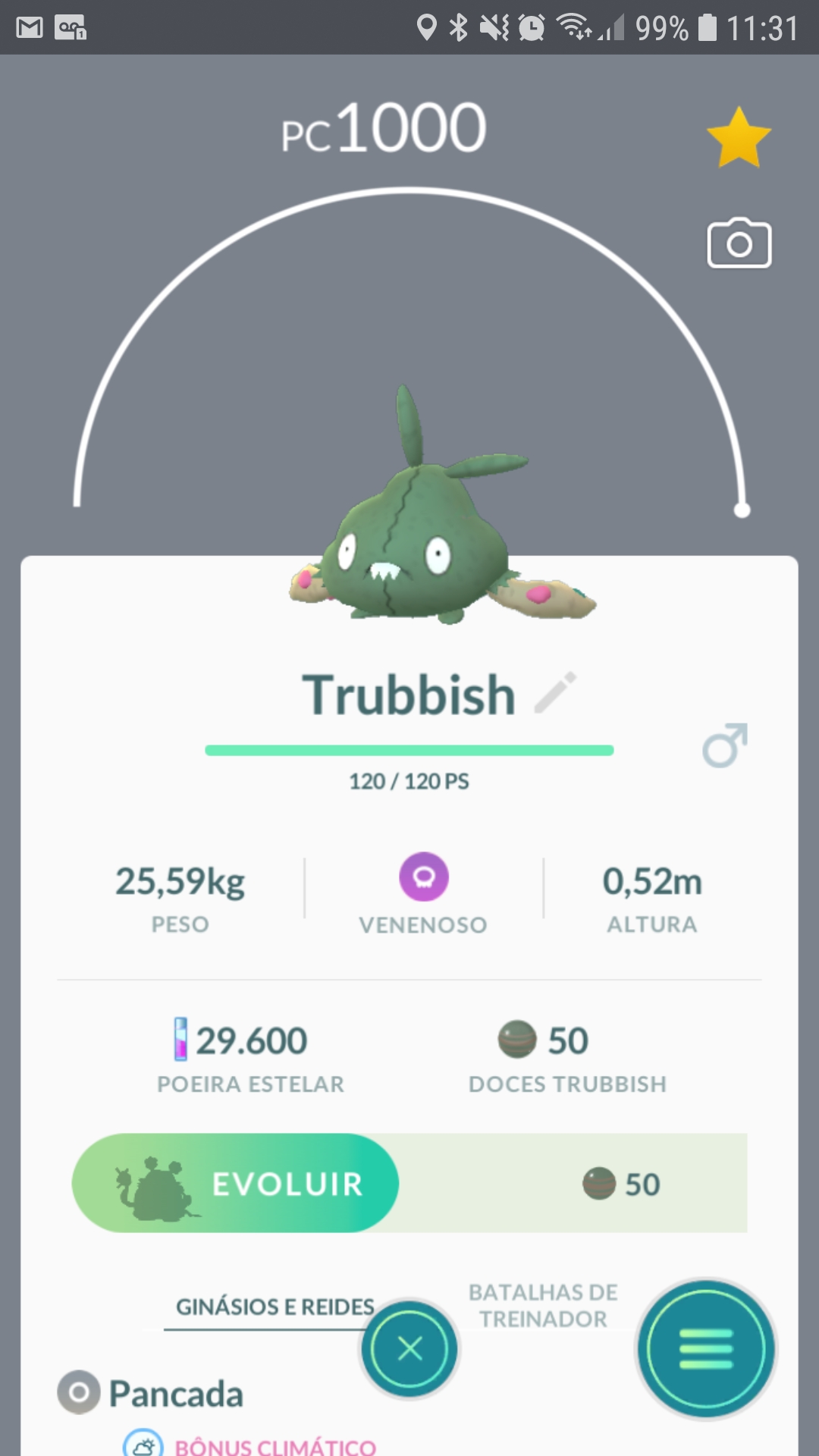Open the round green options menu button
819x1456 pixels.
[x=706, y=1348]
